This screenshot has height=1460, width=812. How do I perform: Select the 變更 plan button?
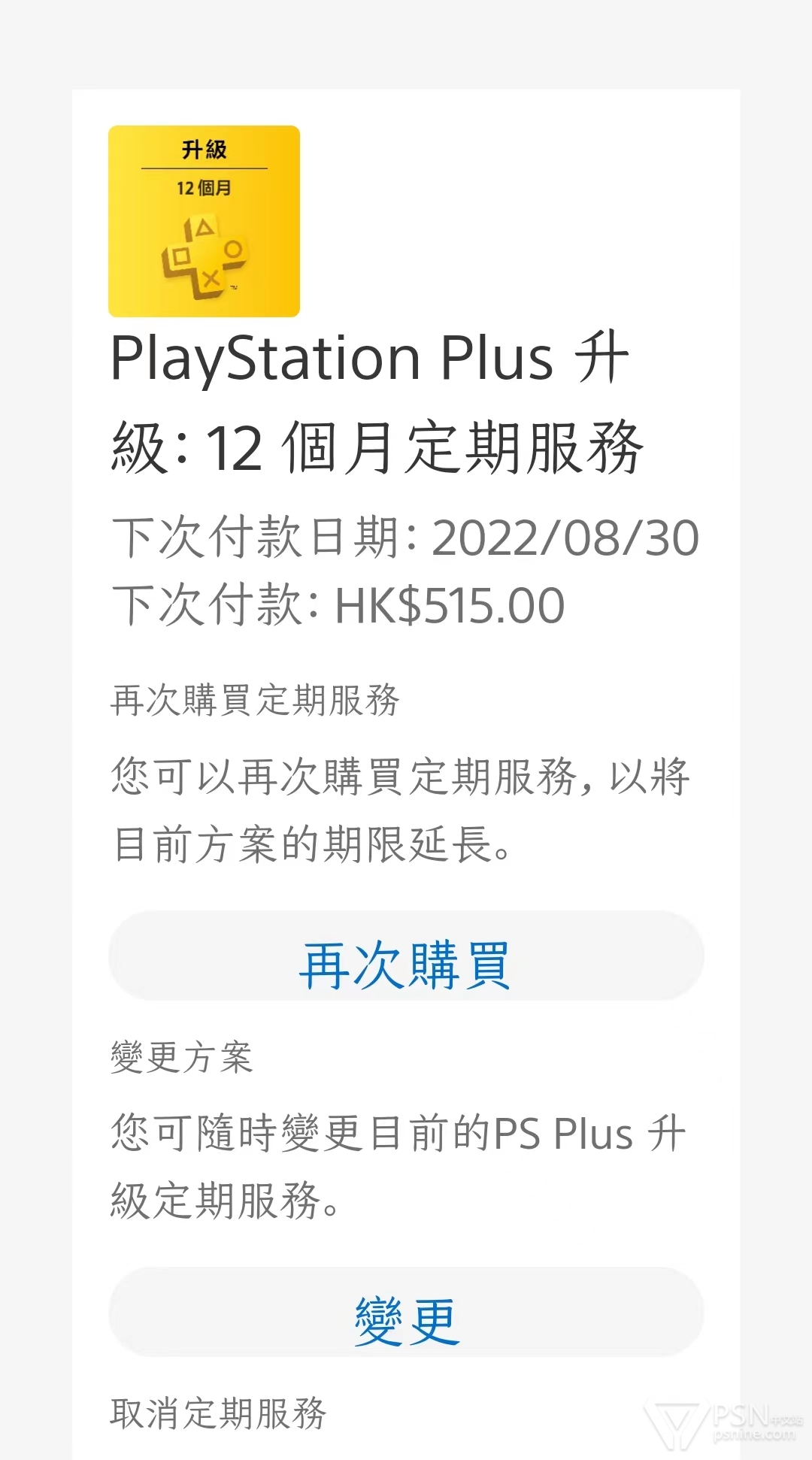tap(406, 1312)
